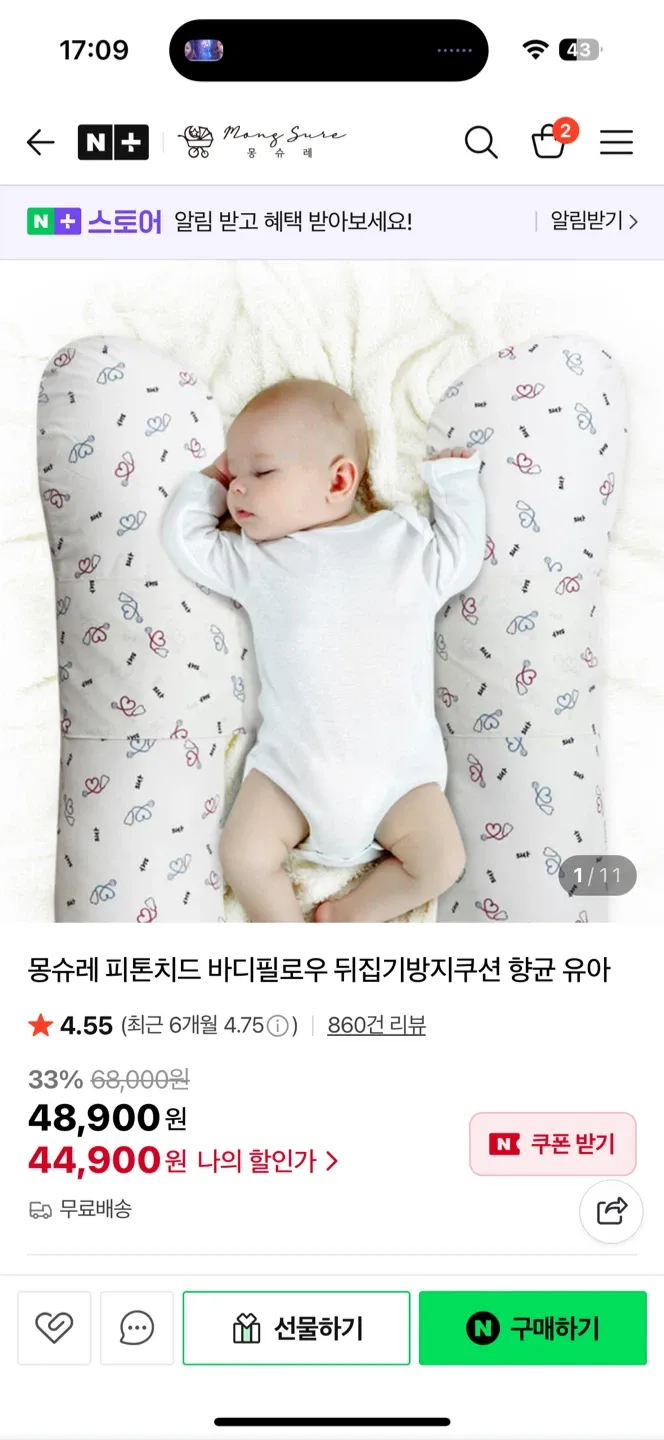Open the search magnifier icon
This screenshot has width=664, height=1440.
481,143
